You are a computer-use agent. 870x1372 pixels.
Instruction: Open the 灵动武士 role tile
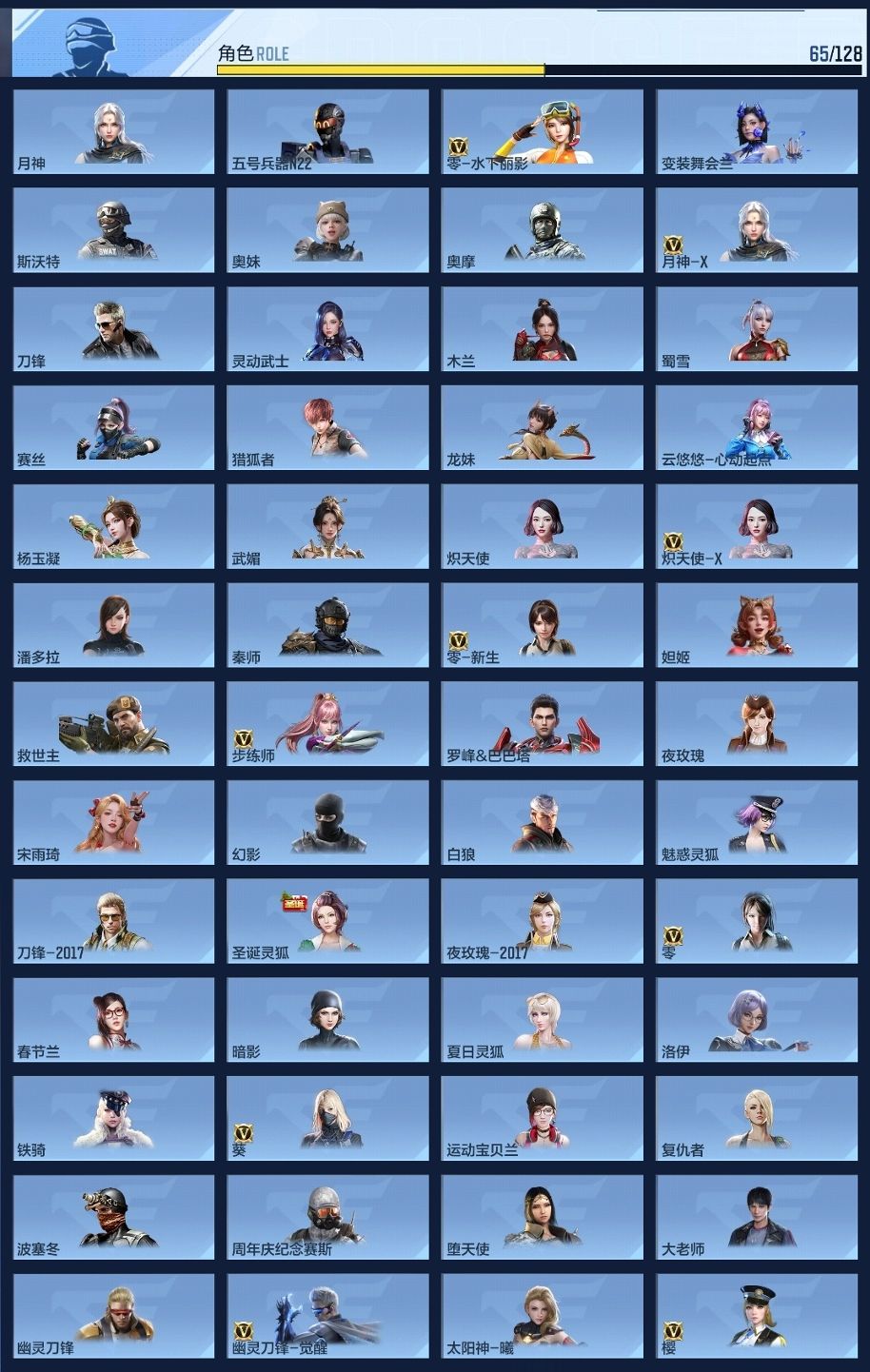[327, 329]
